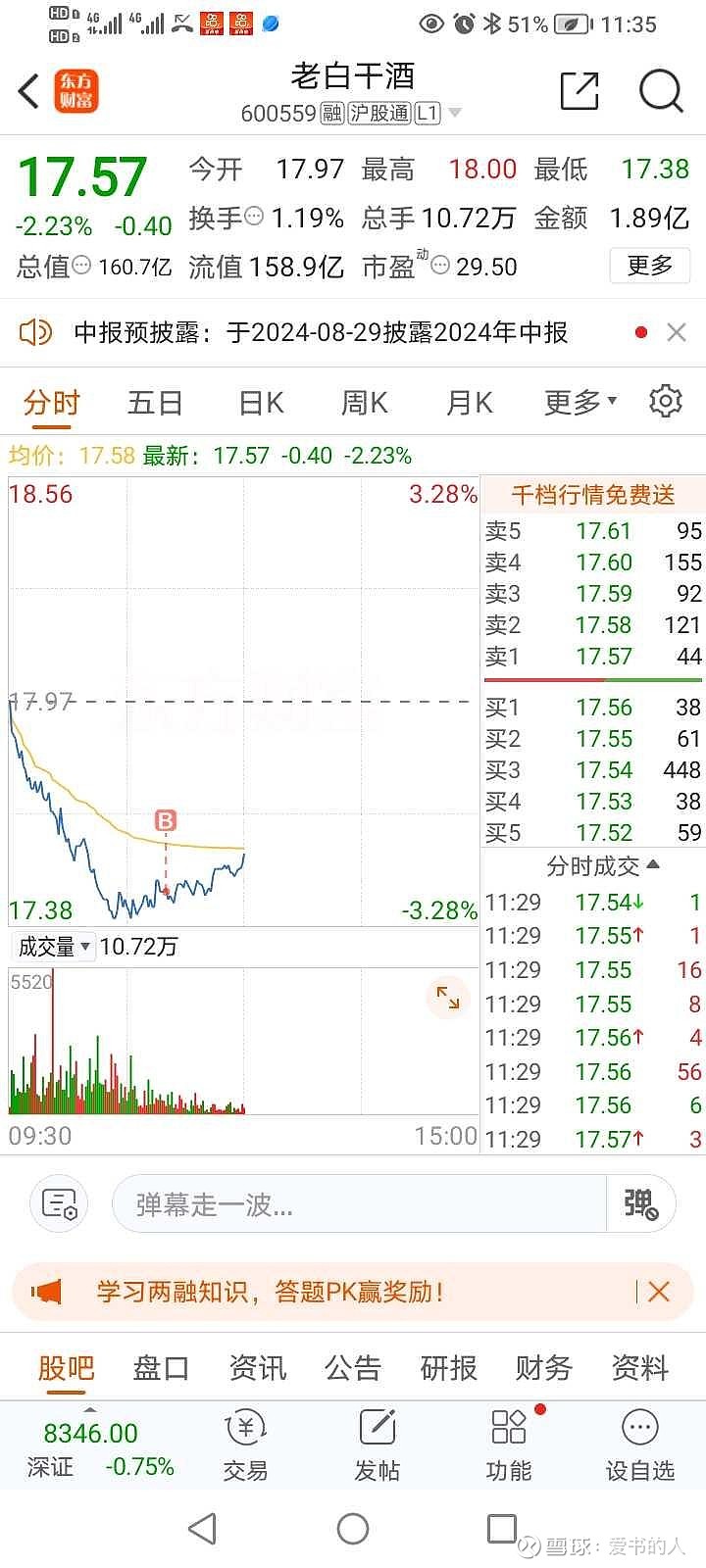Open the search magnifier icon
Screen dimensions: 706x1568
click(x=661, y=91)
